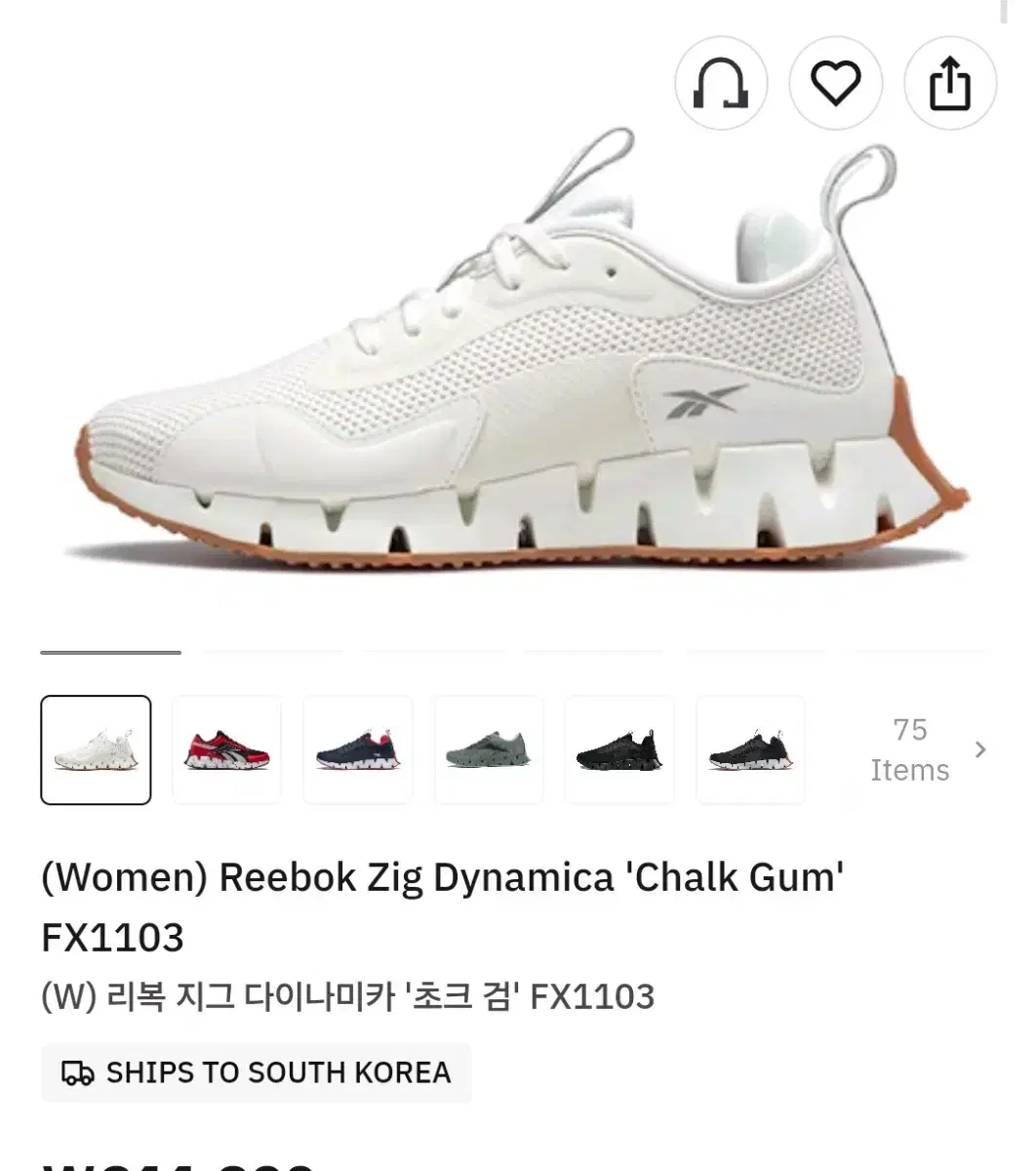Toggle the wishlist heart for this sneaker
This screenshot has width=1036, height=1171.
click(x=836, y=84)
